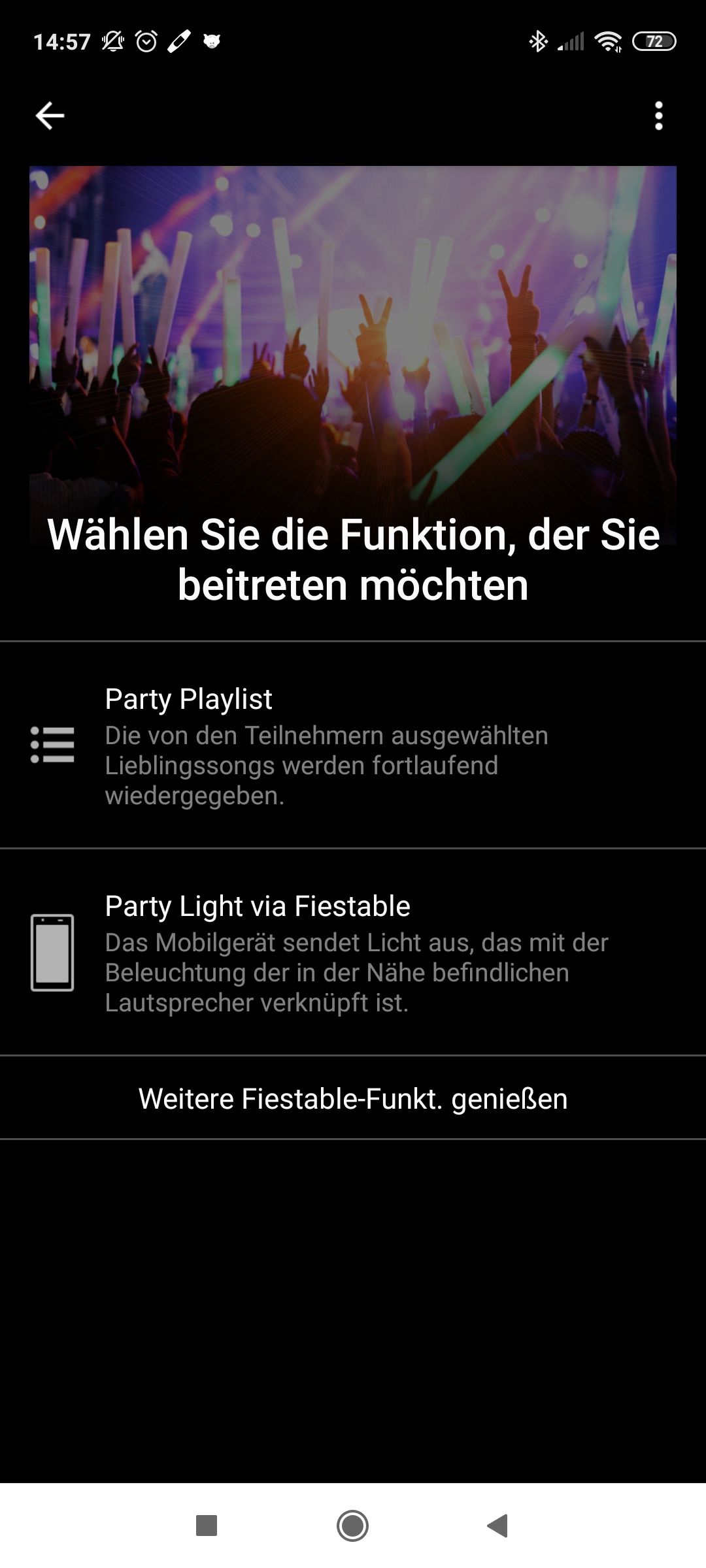Tap the system home button

[x=352, y=1526]
